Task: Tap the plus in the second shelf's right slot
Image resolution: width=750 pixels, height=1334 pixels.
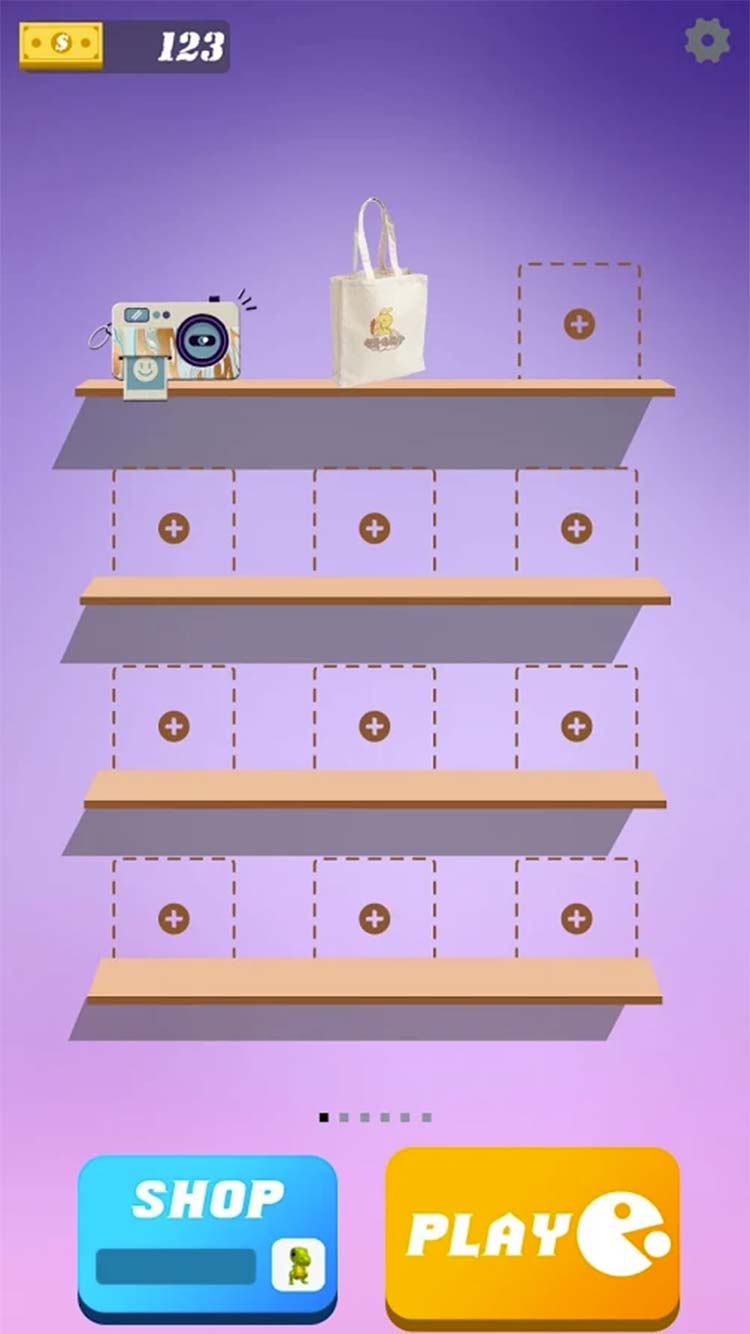Action: point(576,528)
